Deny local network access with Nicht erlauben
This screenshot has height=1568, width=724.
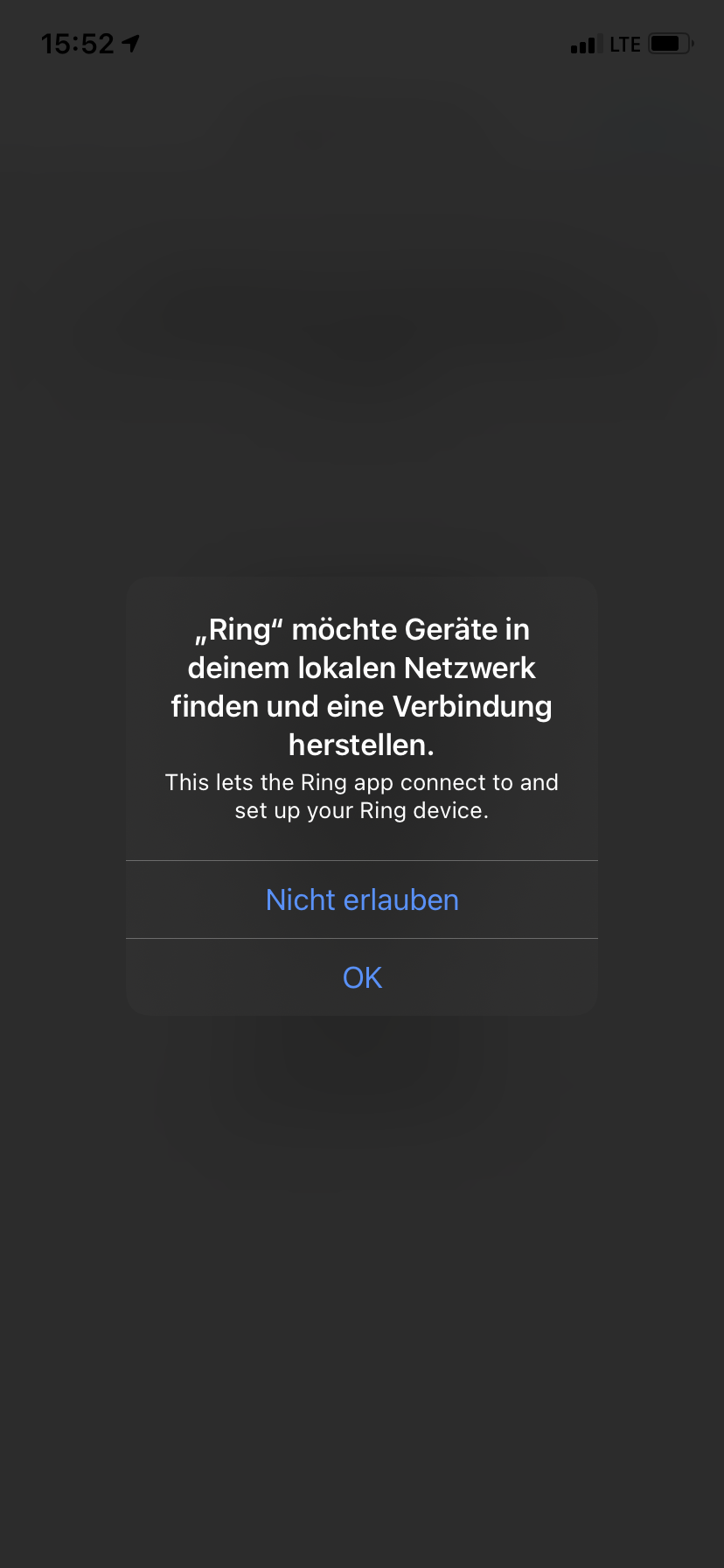(362, 899)
